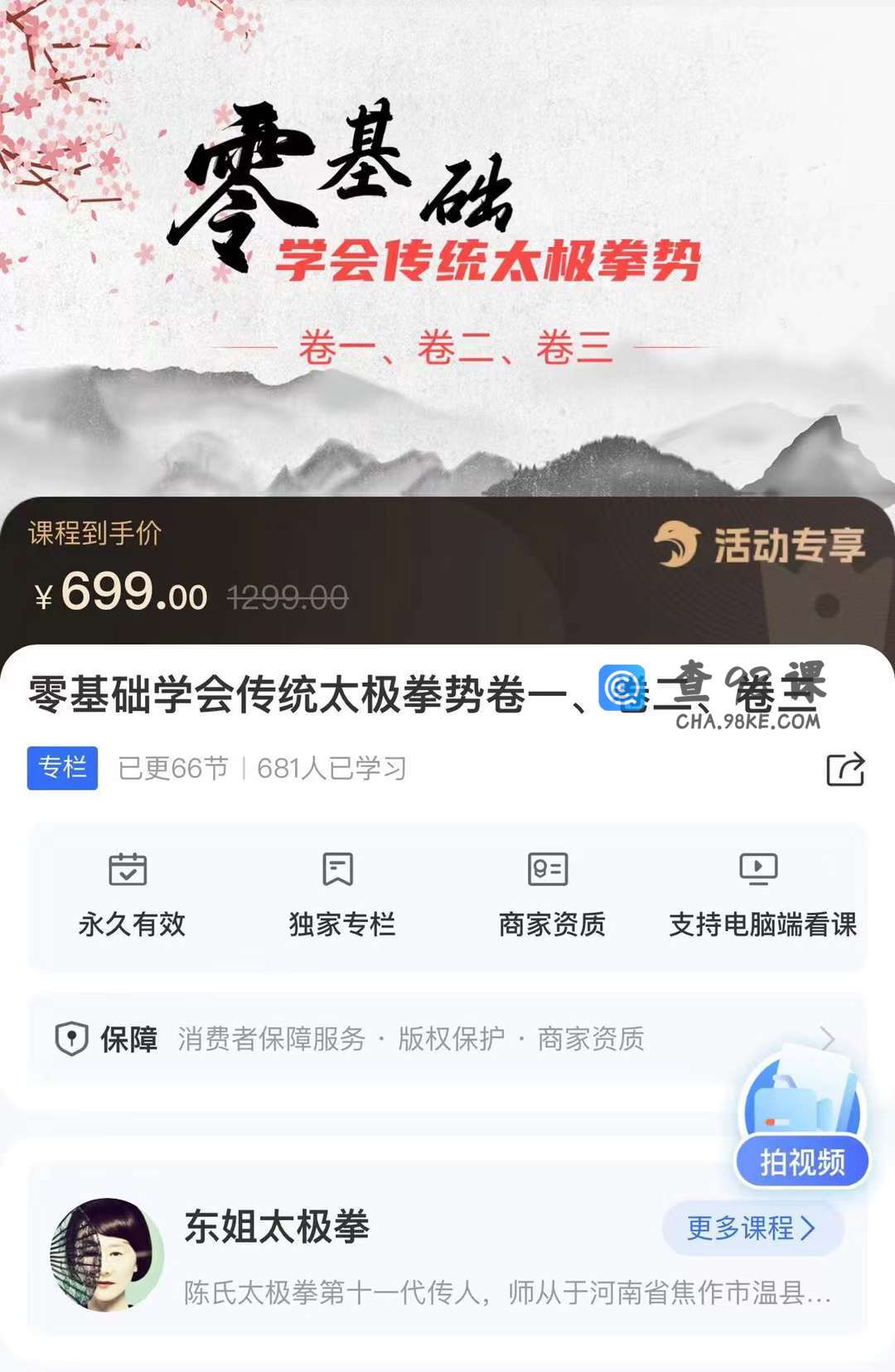Tap the 独家专栏 feature item

coord(341,896)
